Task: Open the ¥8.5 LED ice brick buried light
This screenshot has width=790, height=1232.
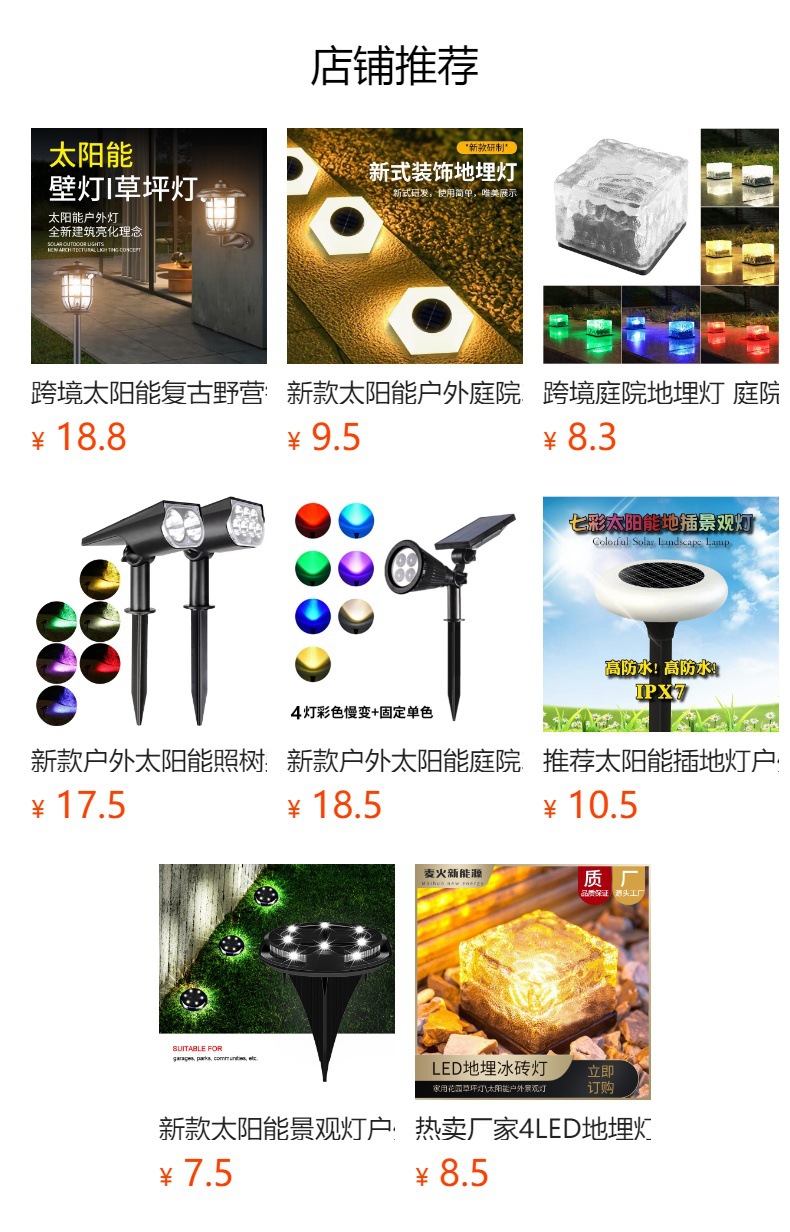Action: 532,982
